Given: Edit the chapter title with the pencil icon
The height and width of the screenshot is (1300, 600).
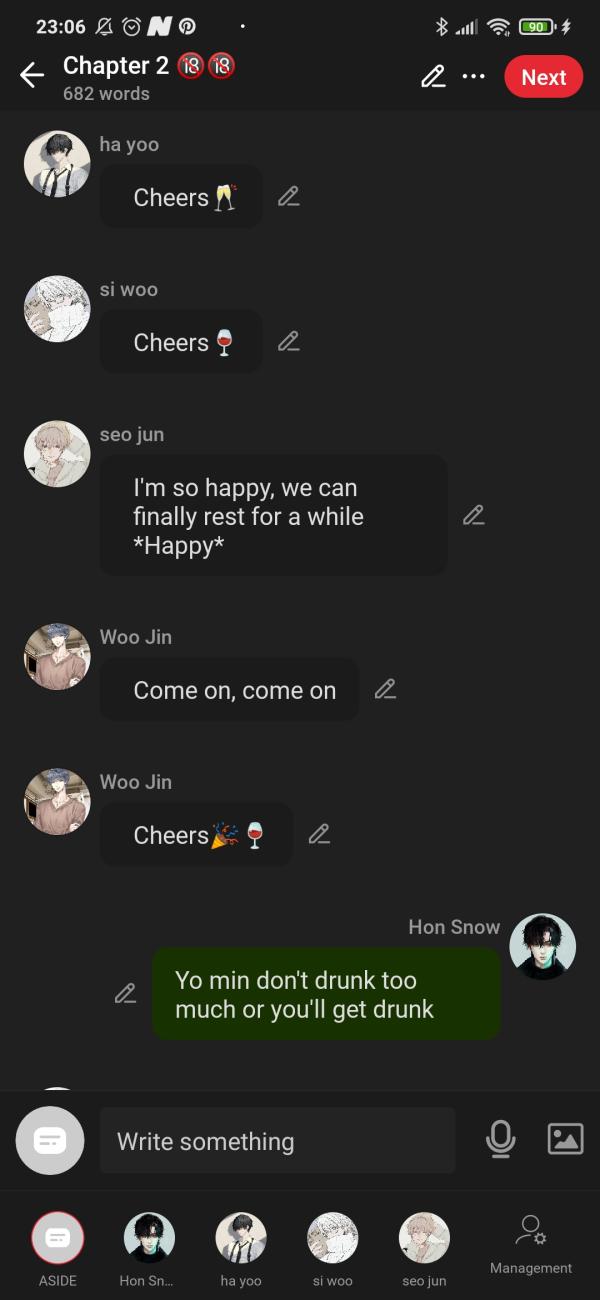Looking at the screenshot, I should coord(433,77).
